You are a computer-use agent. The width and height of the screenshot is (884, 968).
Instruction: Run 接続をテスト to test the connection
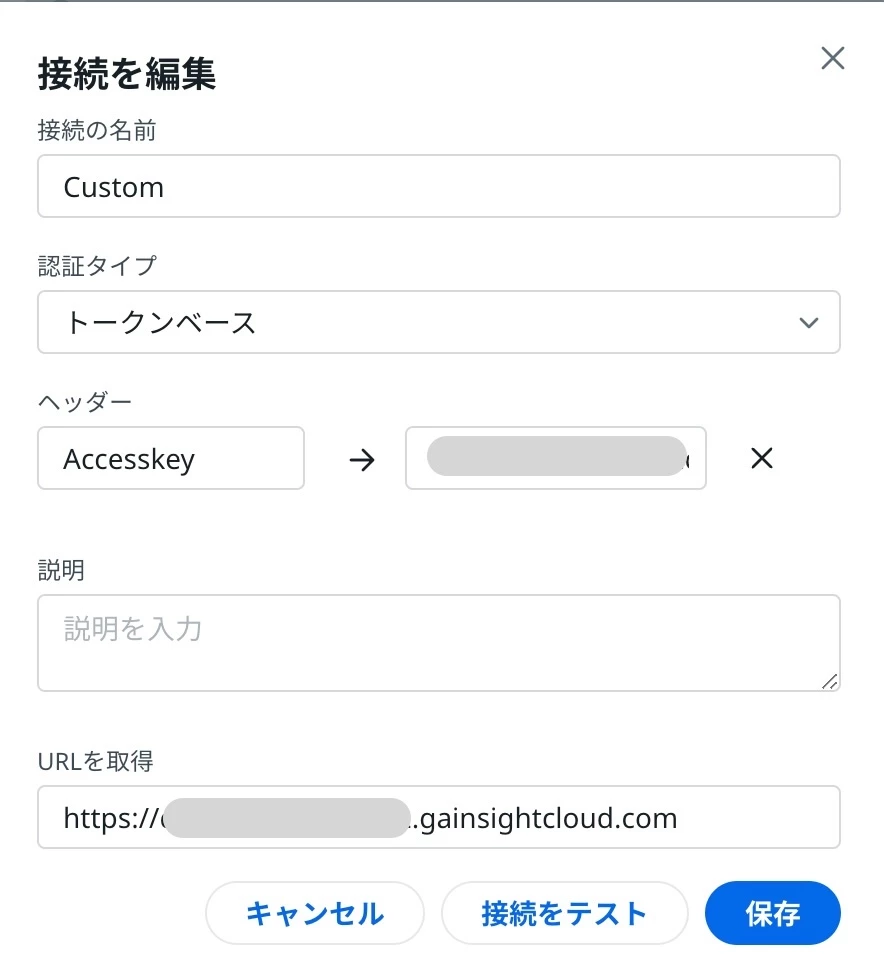[x=564, y=913]
